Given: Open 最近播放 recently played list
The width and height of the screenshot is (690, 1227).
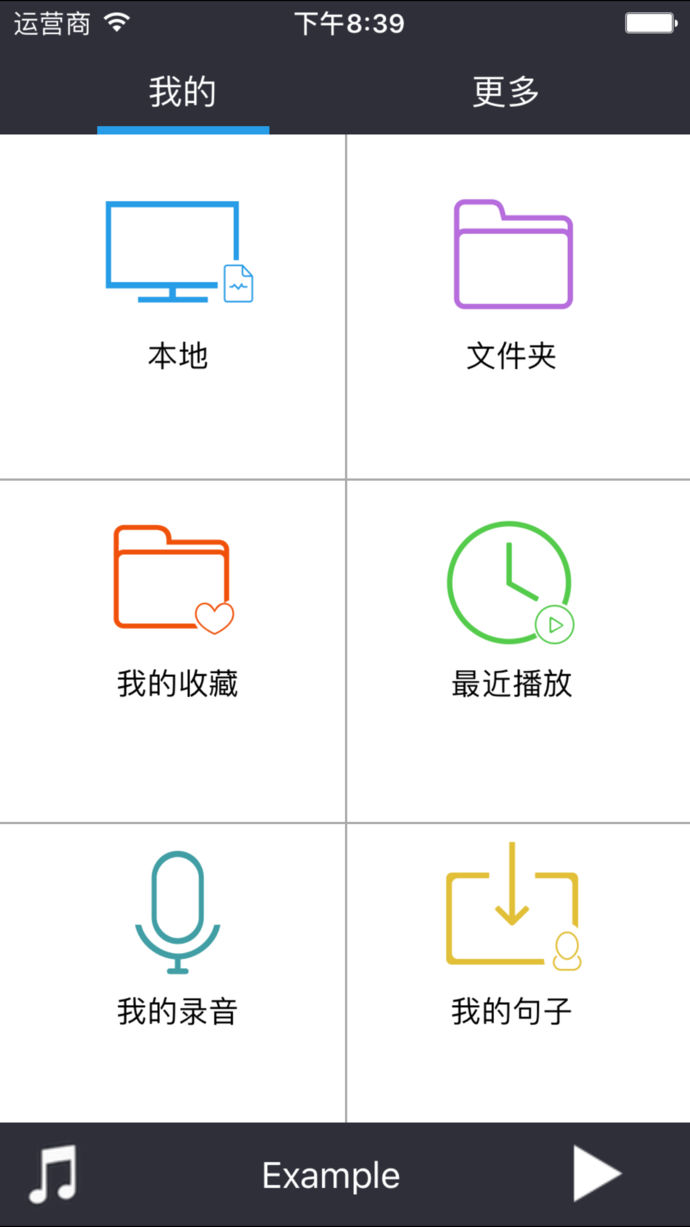Looking at the screenshot, I should pos(511,612).
